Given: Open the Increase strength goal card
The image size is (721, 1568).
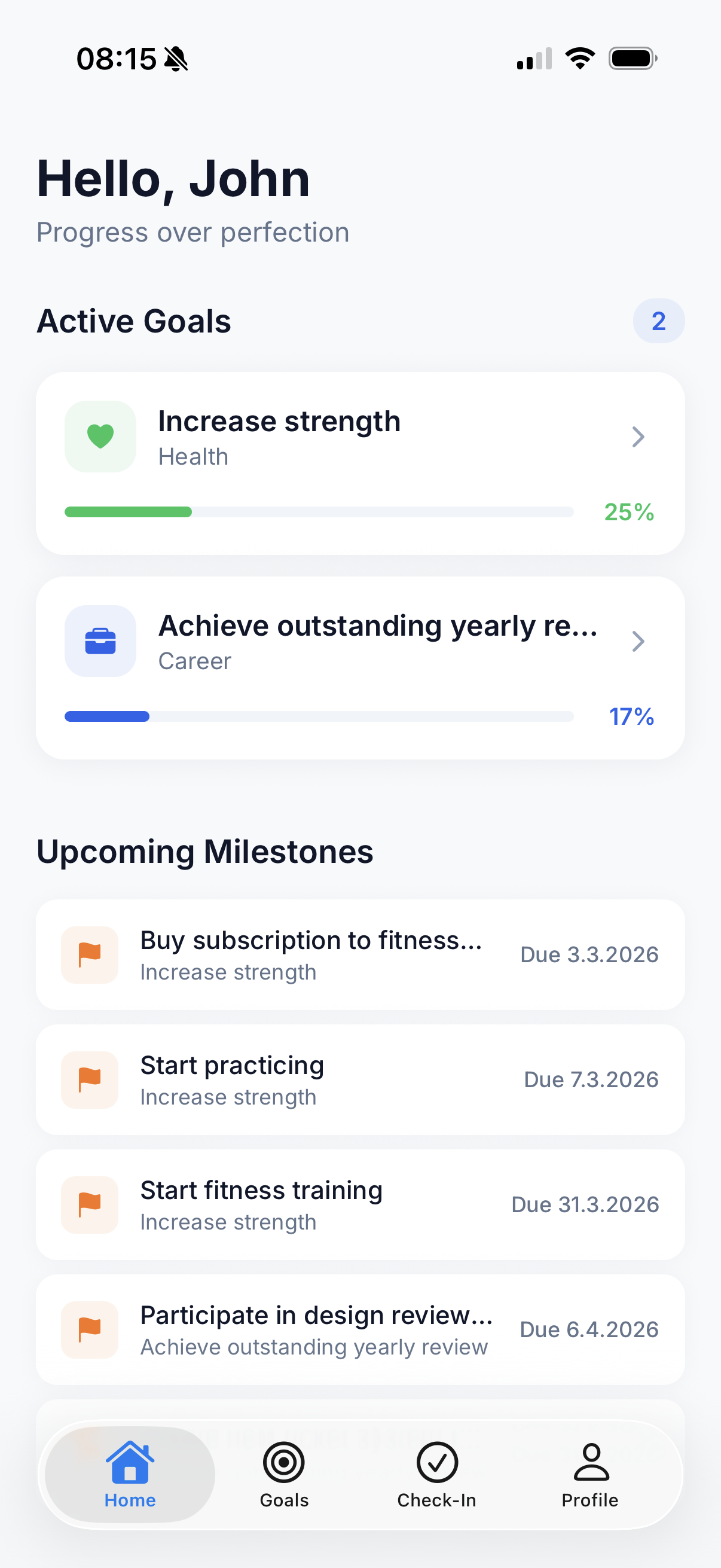Looking at the screenshot, I should click(361, 463).
